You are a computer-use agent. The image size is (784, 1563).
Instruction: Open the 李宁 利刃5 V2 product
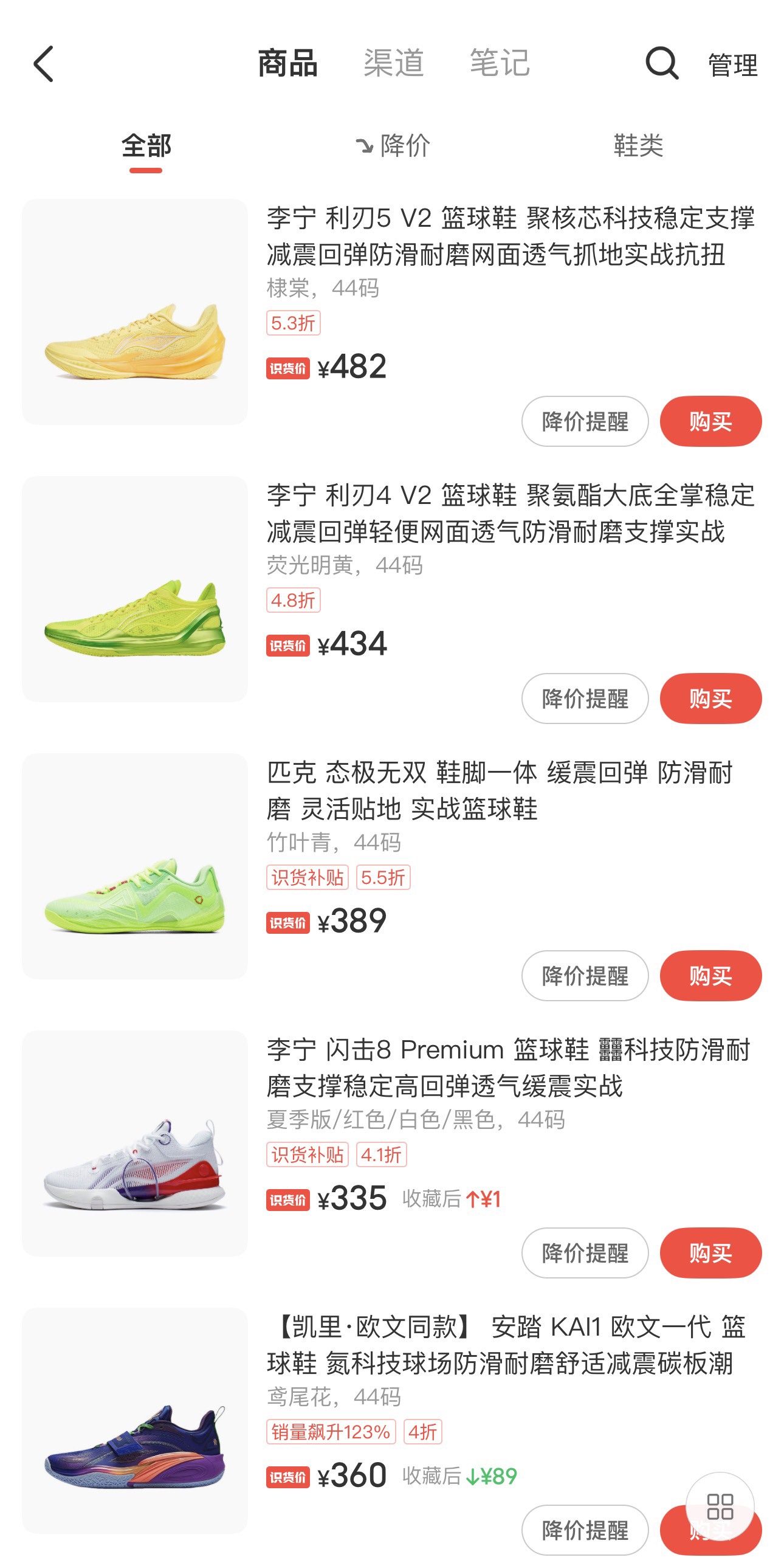(509, 236)
